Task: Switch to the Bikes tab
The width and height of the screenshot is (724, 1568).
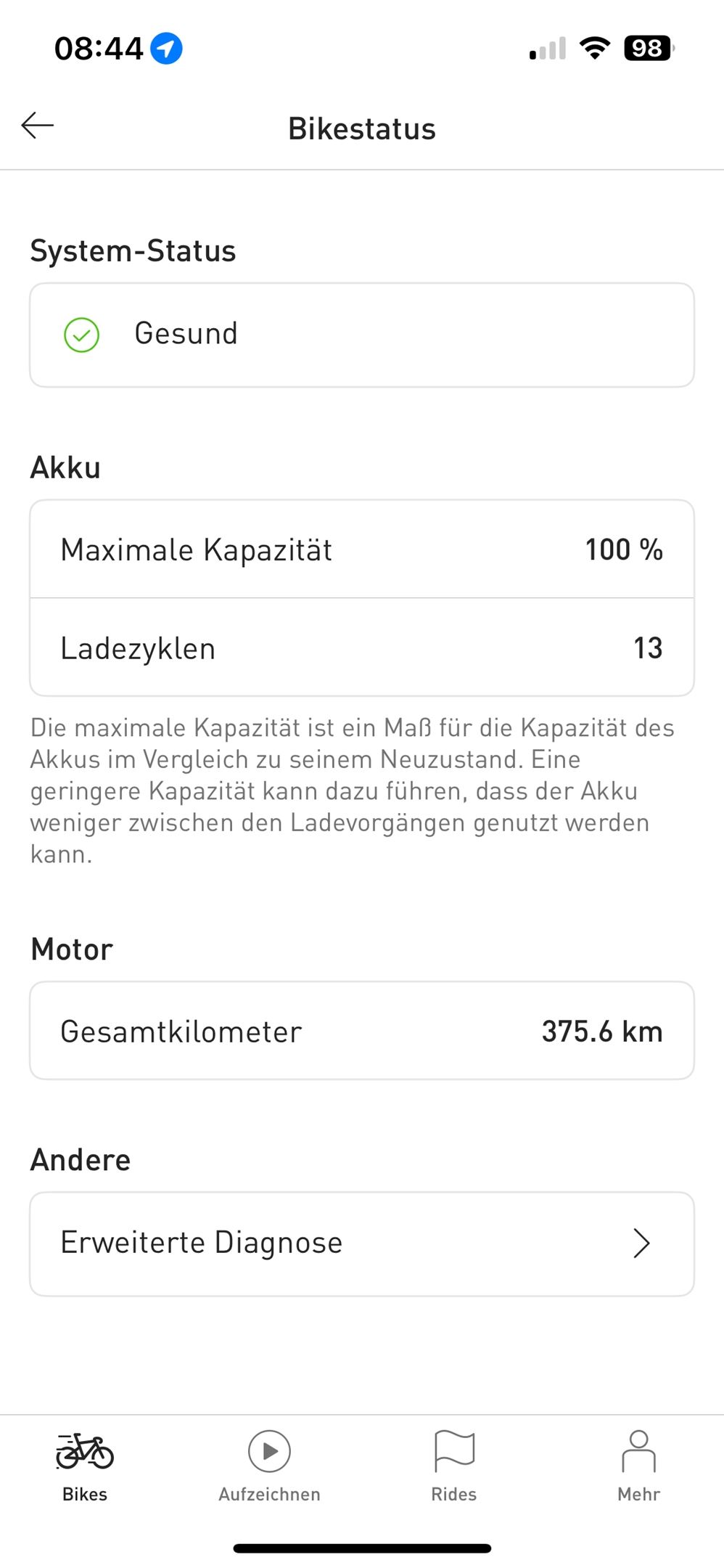Action: point(85,1466)
